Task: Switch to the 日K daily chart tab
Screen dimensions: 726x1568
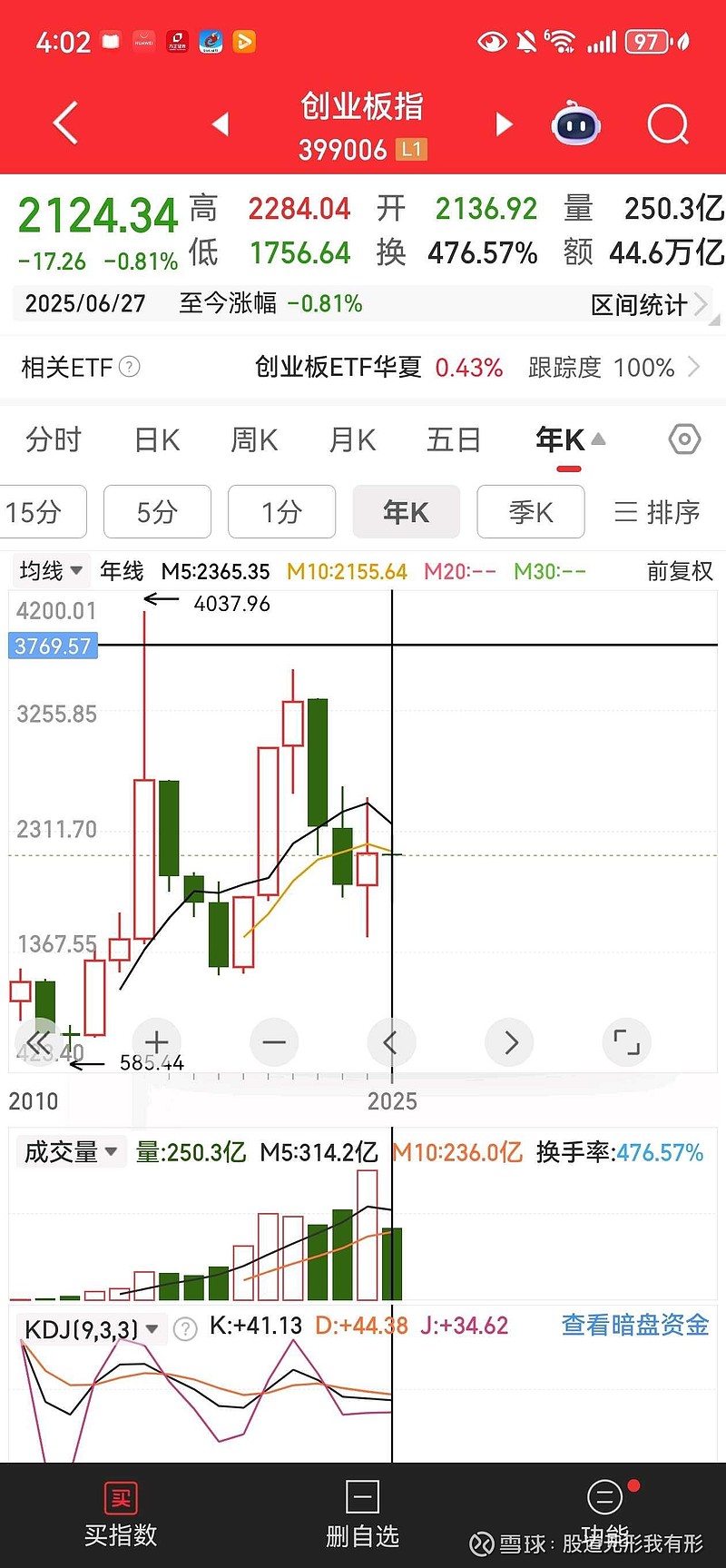Action: click(x=155, y=439)
